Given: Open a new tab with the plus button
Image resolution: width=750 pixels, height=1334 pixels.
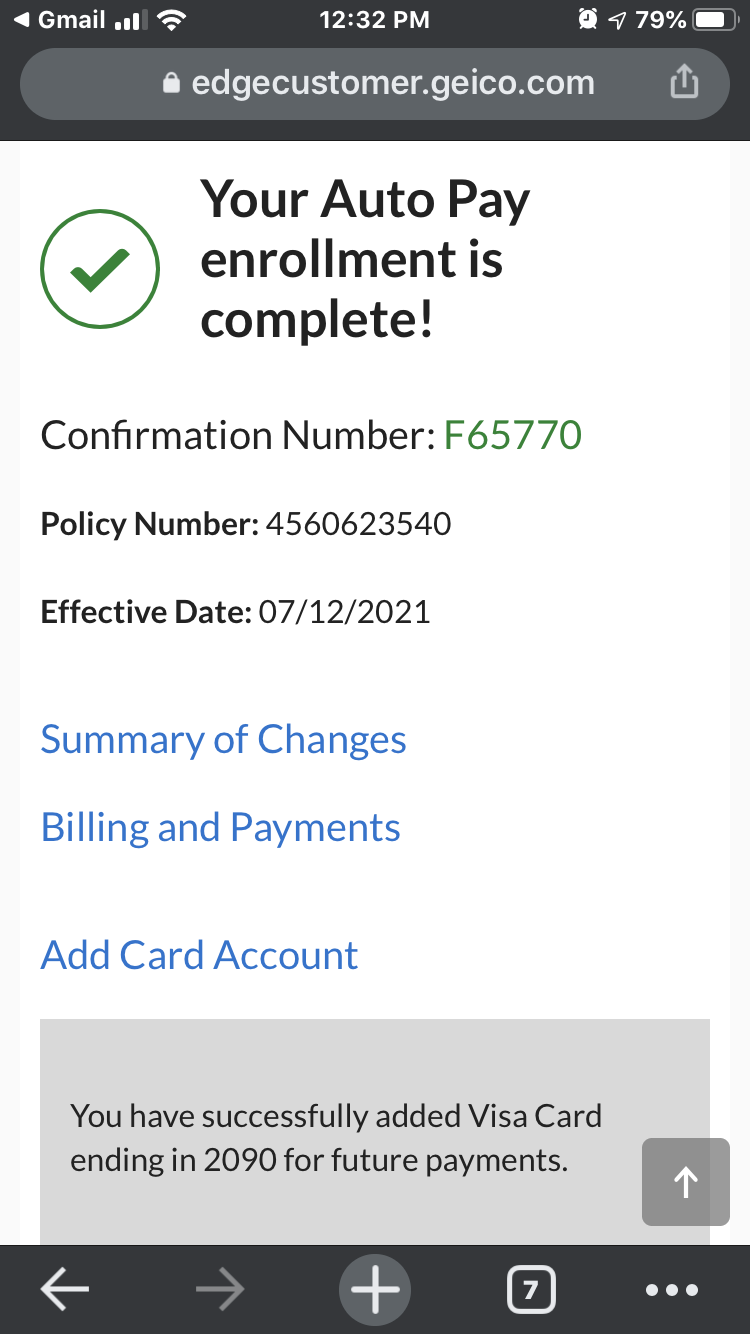Looking at the screenshot, I should (x=375, y=1290).
